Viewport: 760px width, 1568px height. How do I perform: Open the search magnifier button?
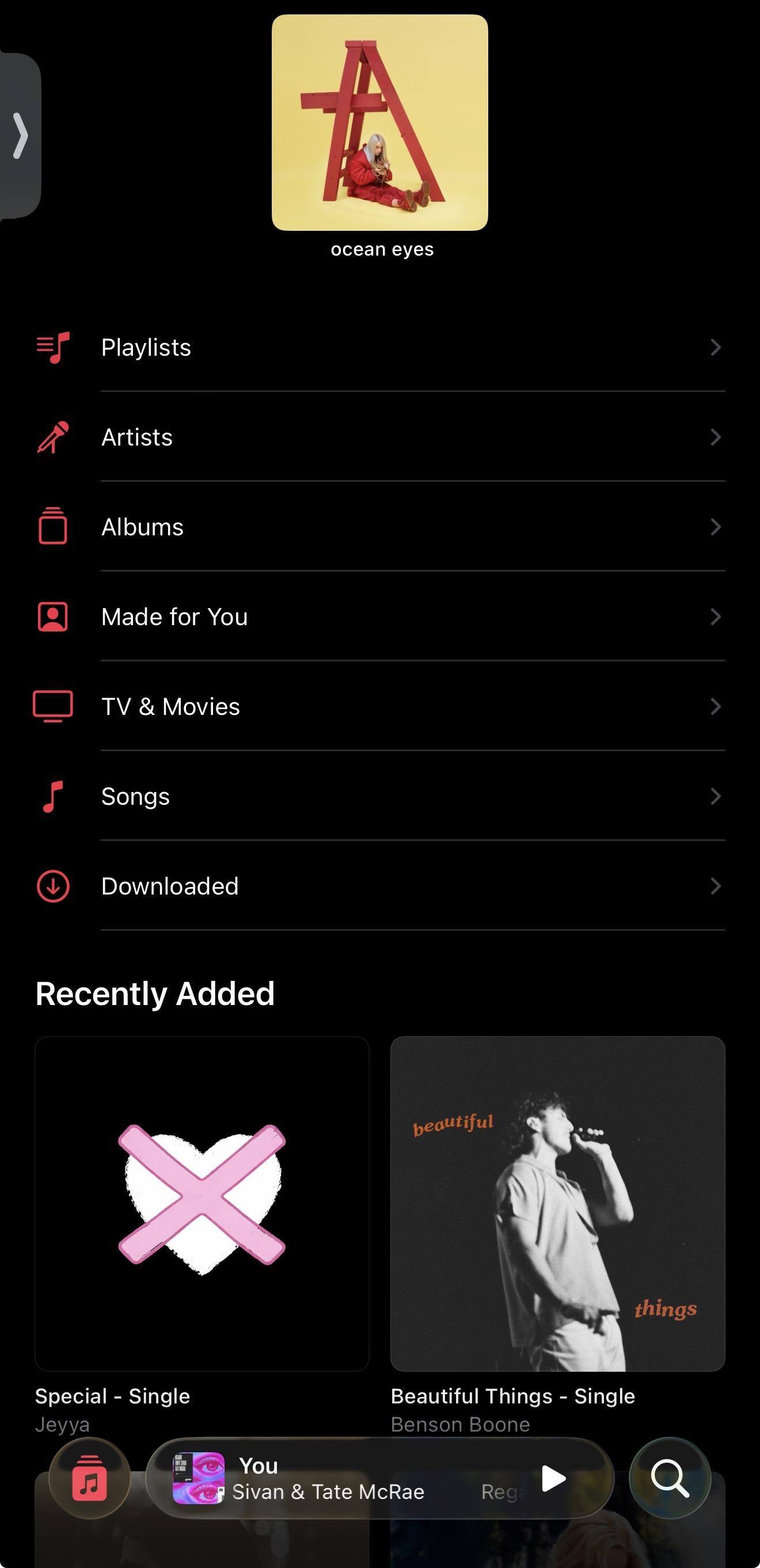pyautogui.click(x=670, y=1479)
